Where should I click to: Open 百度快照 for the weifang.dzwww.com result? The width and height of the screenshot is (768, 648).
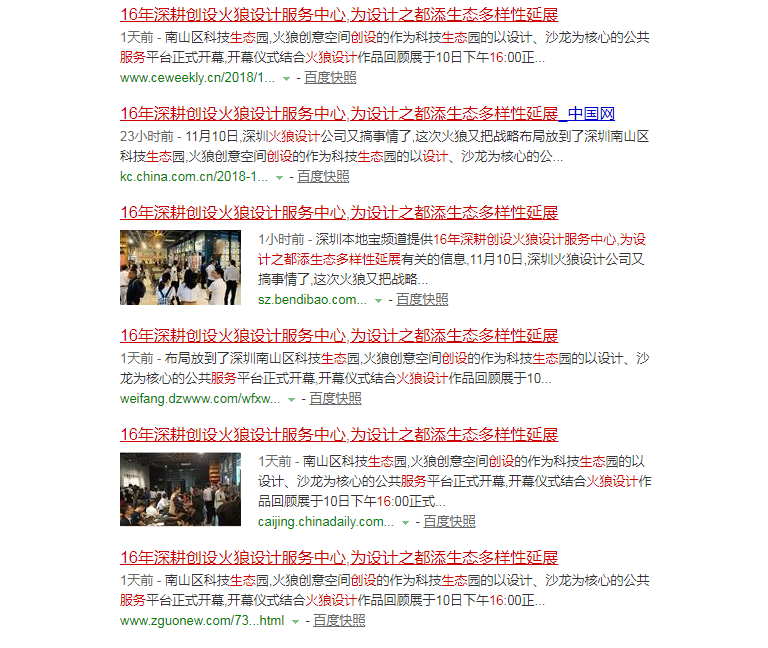click(x=335, y=398)
